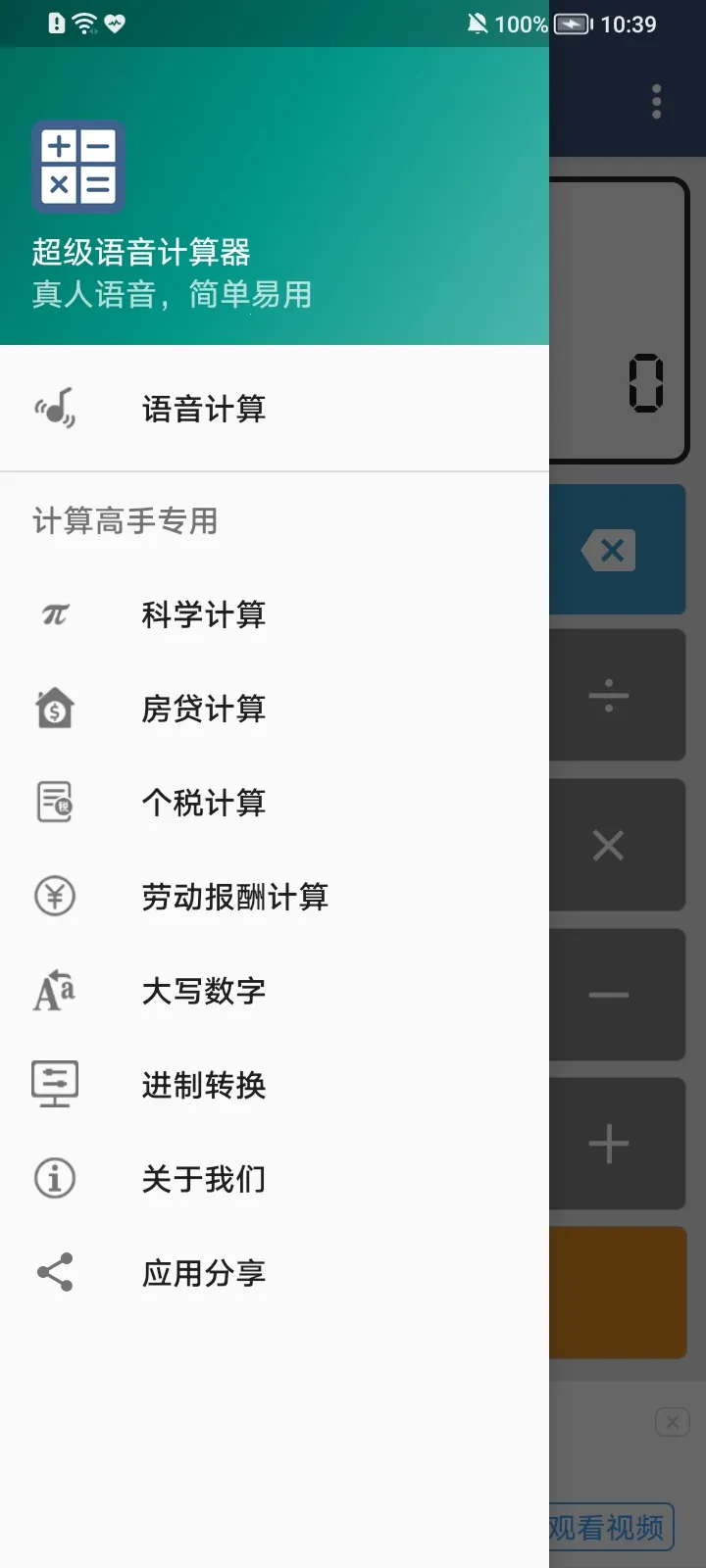Click the ¥ yen icon for labor payment calculation
This screenshot has width=706, height=1568.
tap(55, 897)
